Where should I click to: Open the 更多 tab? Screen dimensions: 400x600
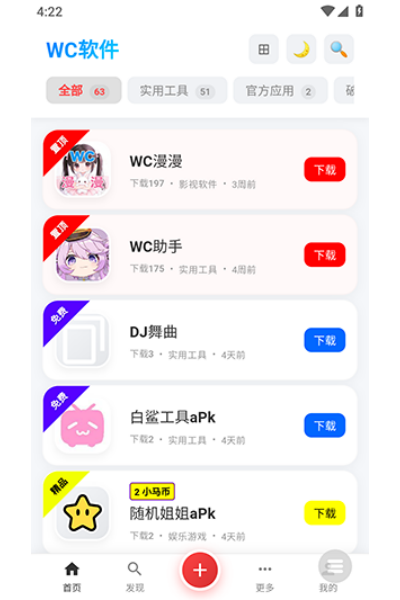point(265,576)
